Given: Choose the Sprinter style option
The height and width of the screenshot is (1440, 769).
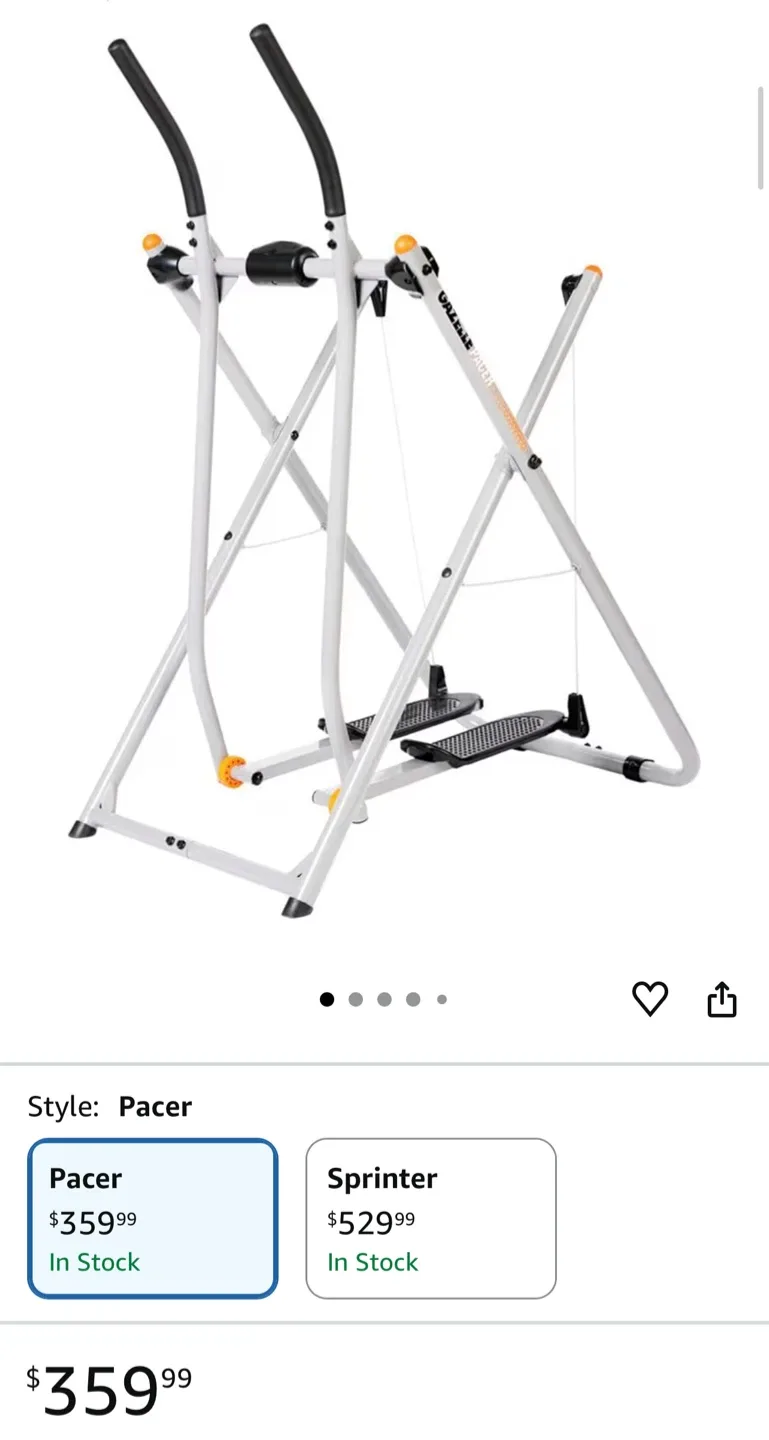Looking at the screenshot, I should tap(430, 1218).
